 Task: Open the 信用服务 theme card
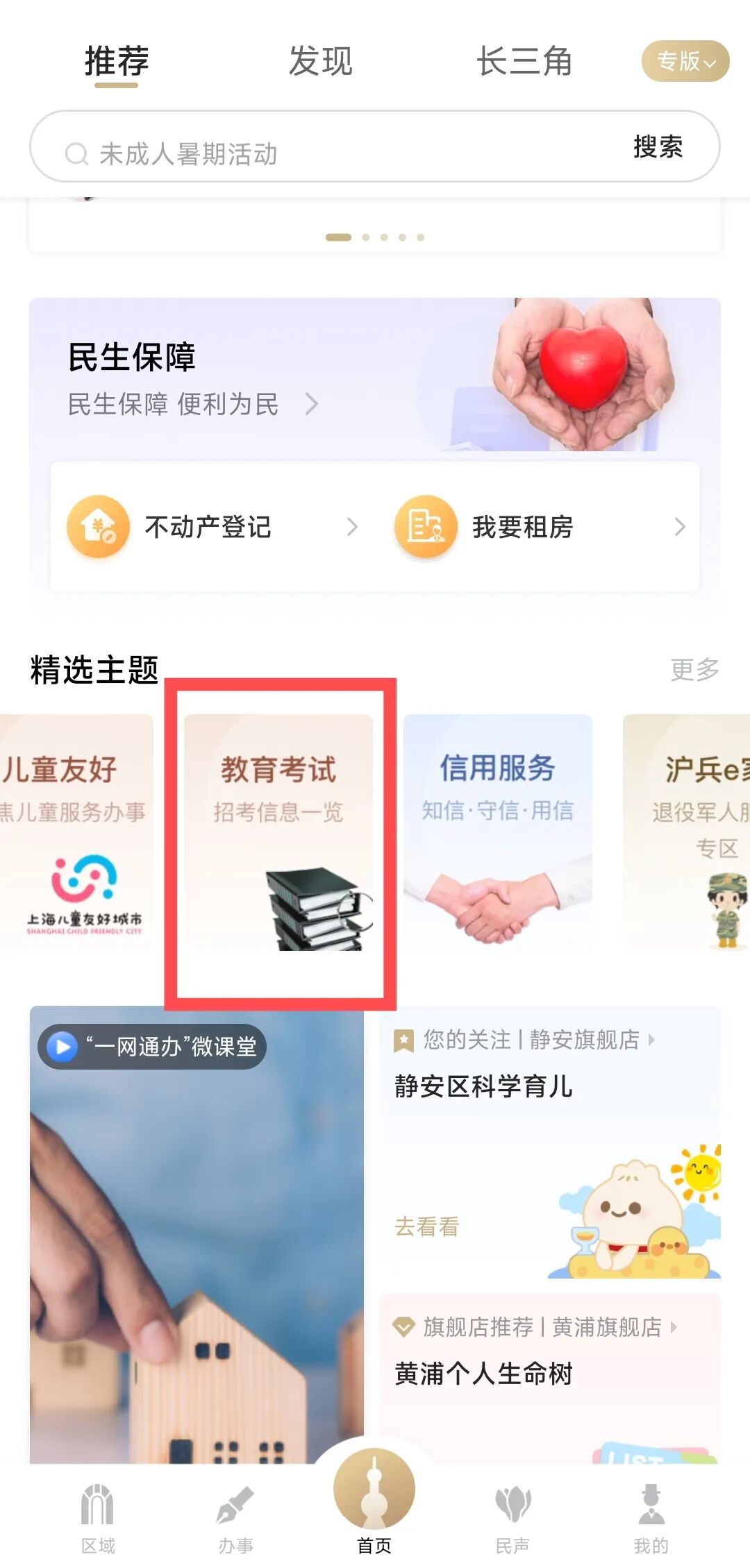click(x=497, y=832)
